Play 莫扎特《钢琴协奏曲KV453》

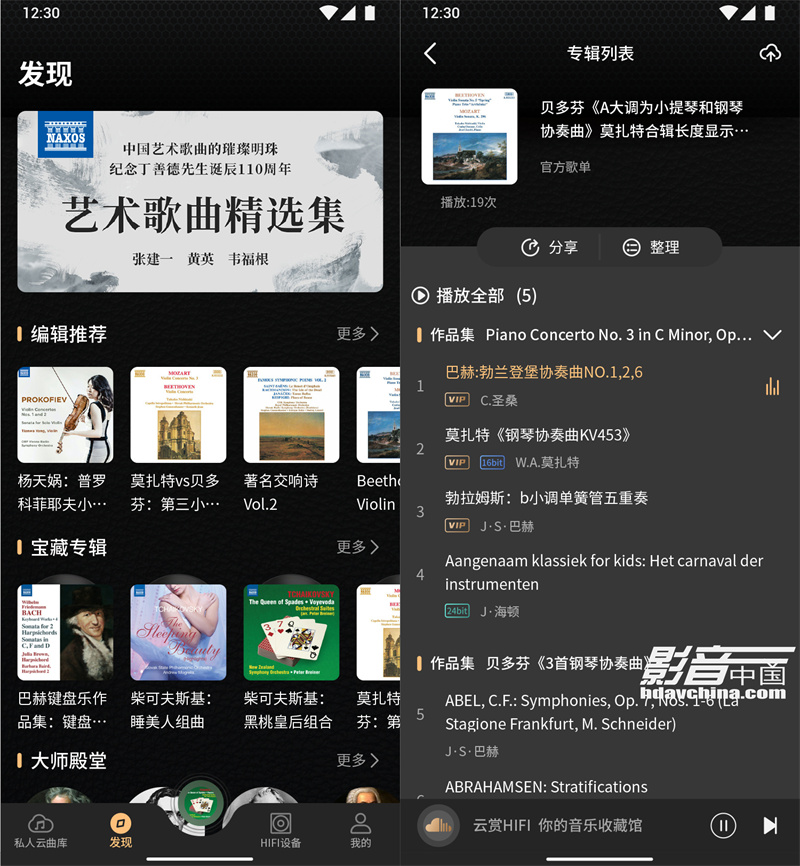click(x=539, y=435)
